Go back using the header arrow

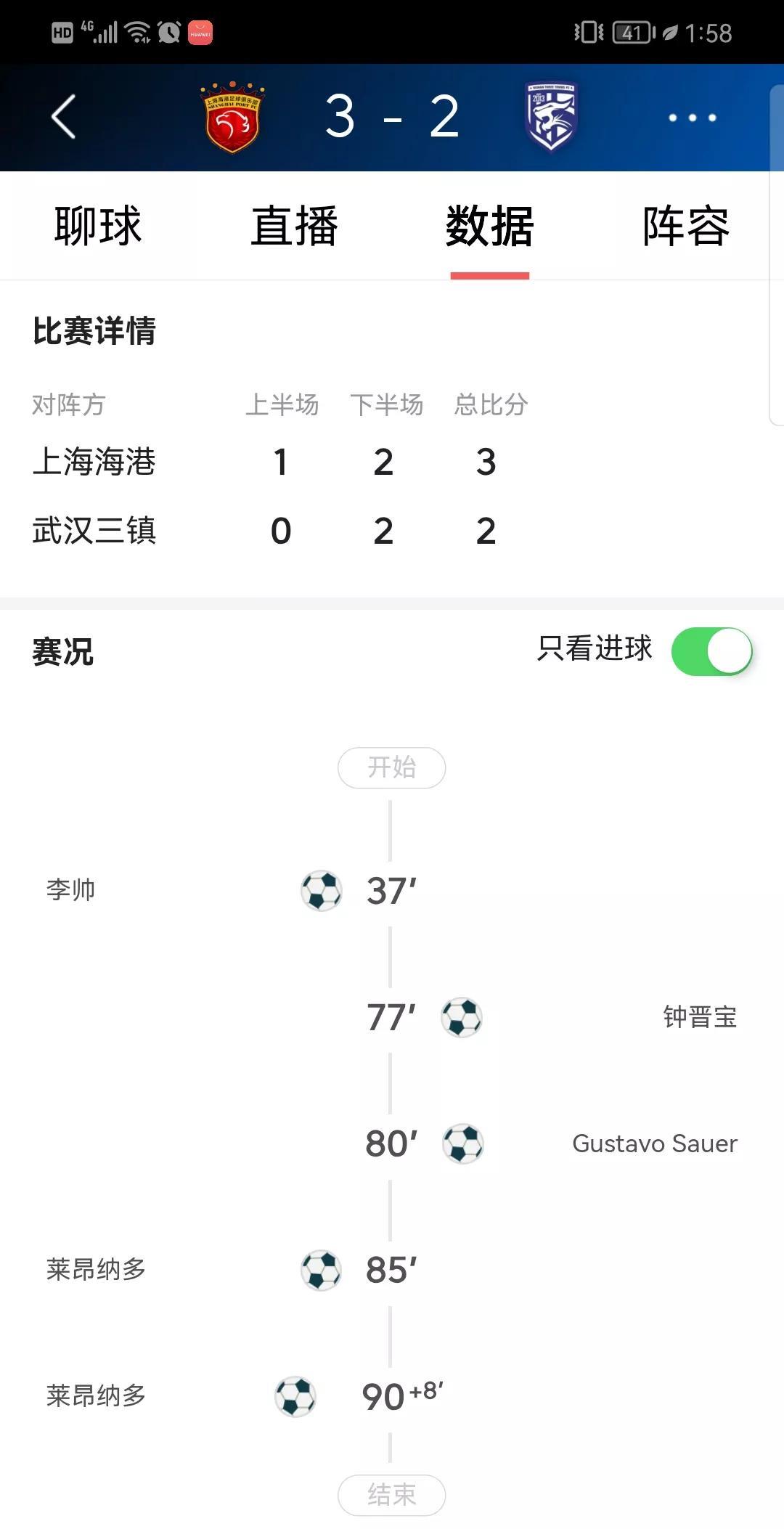pyautogui.click(x=64, y=117)
